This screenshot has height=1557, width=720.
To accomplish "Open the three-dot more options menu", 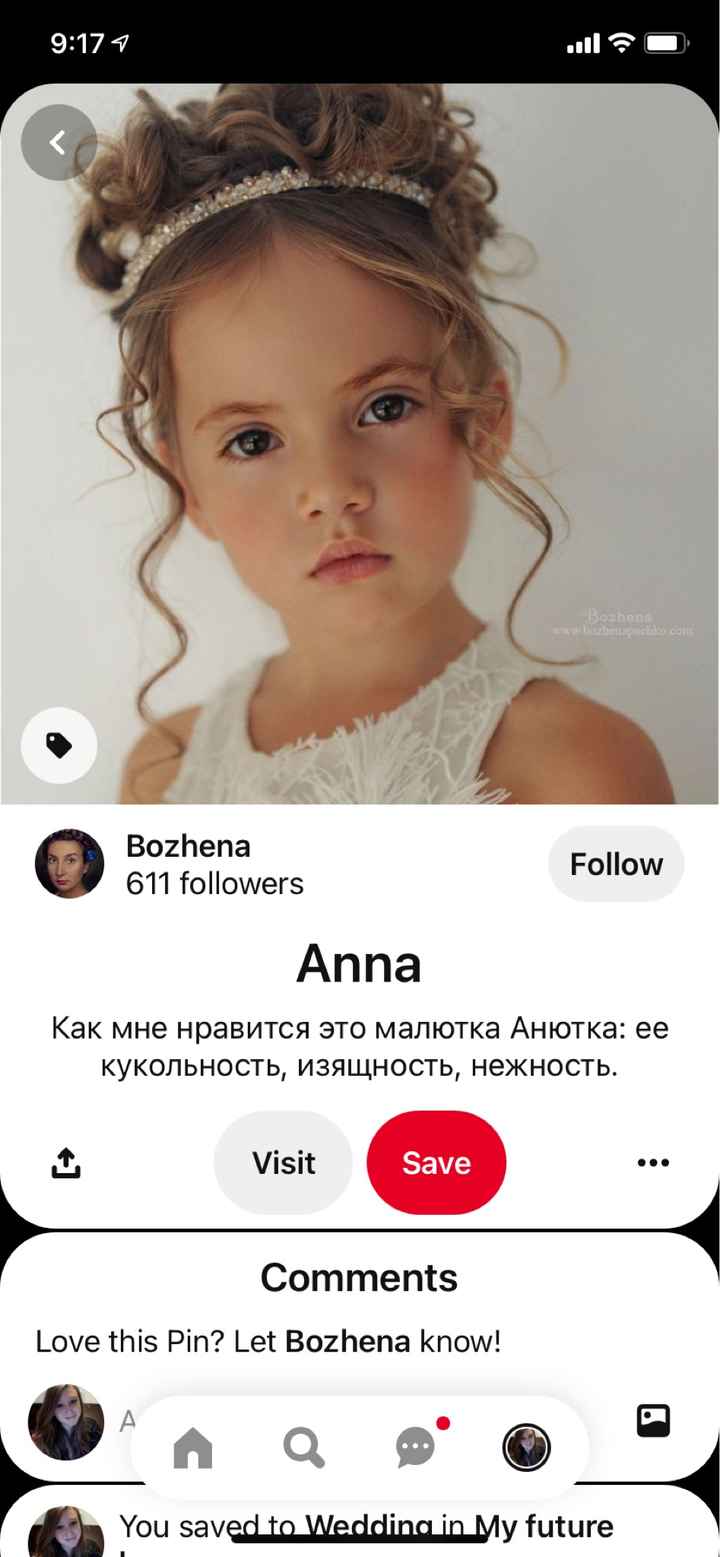I will pos(653,1162).
